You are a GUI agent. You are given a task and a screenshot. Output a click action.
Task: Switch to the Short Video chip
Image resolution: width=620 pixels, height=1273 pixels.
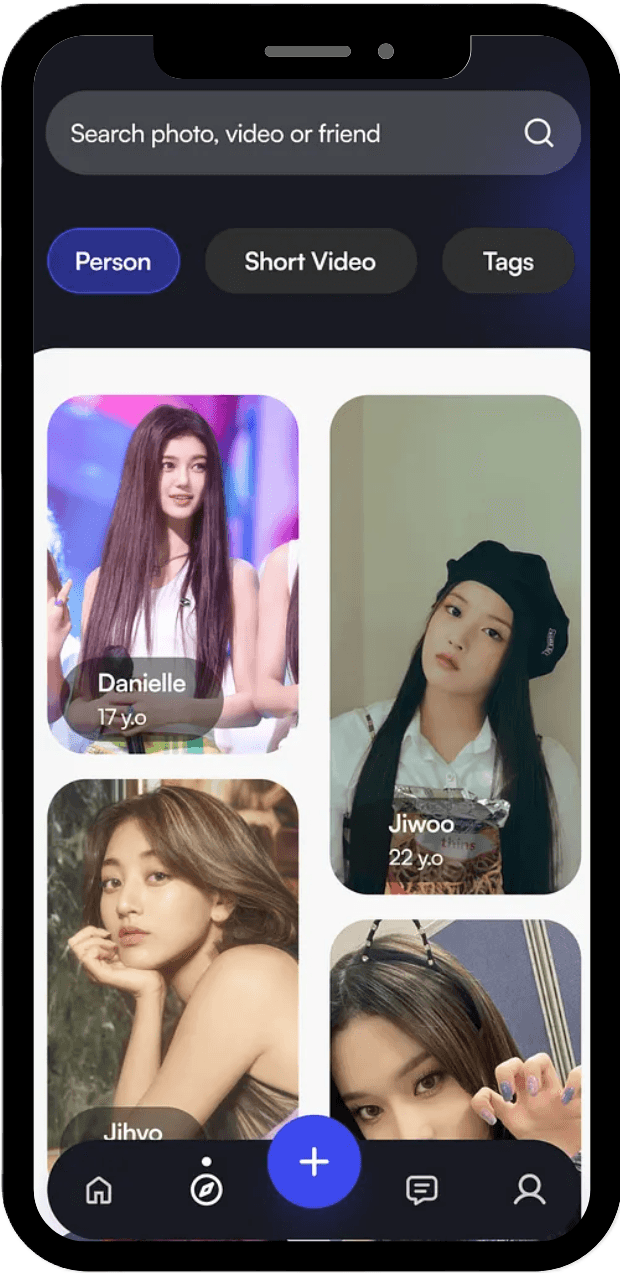310,262
